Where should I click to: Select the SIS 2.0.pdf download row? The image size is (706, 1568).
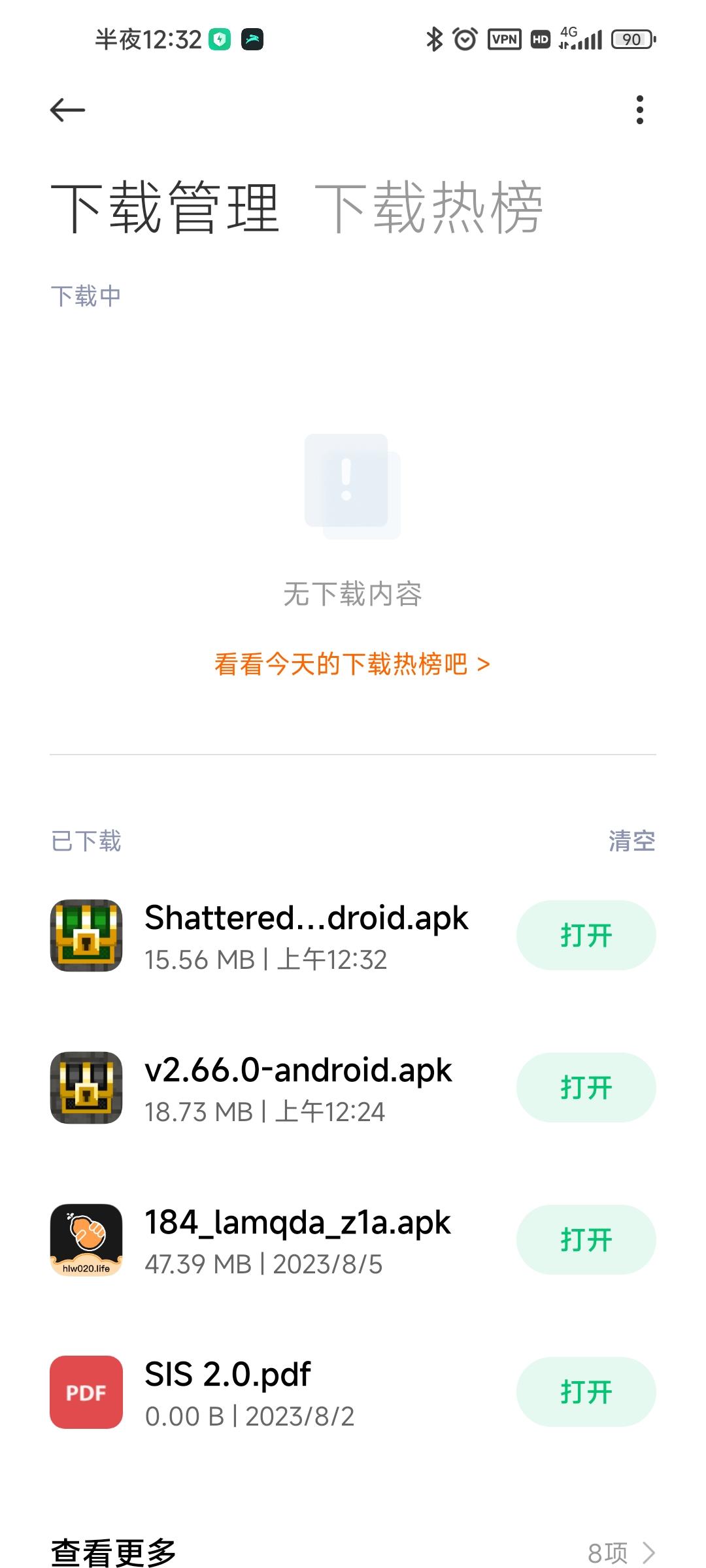248,1392
